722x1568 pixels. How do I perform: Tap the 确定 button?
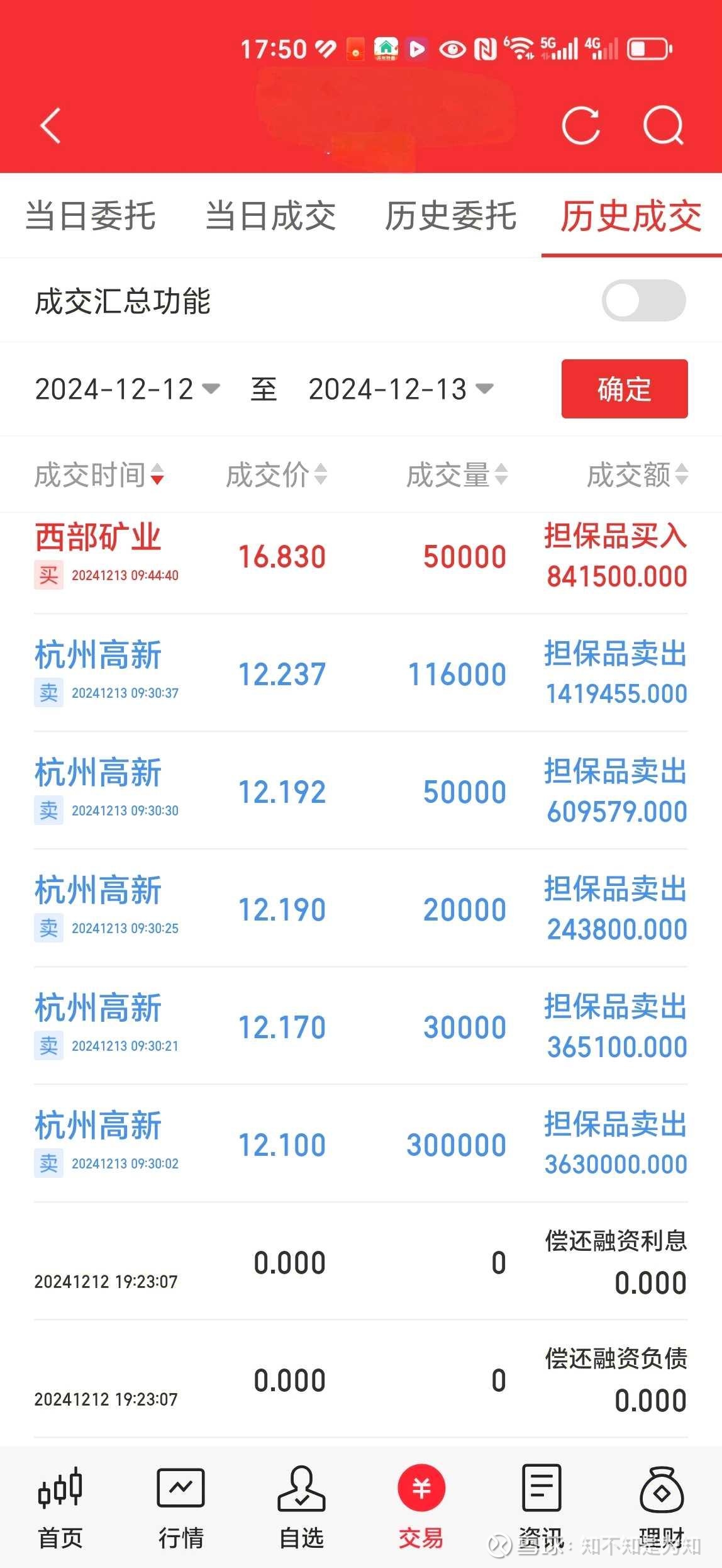point(625,389)
